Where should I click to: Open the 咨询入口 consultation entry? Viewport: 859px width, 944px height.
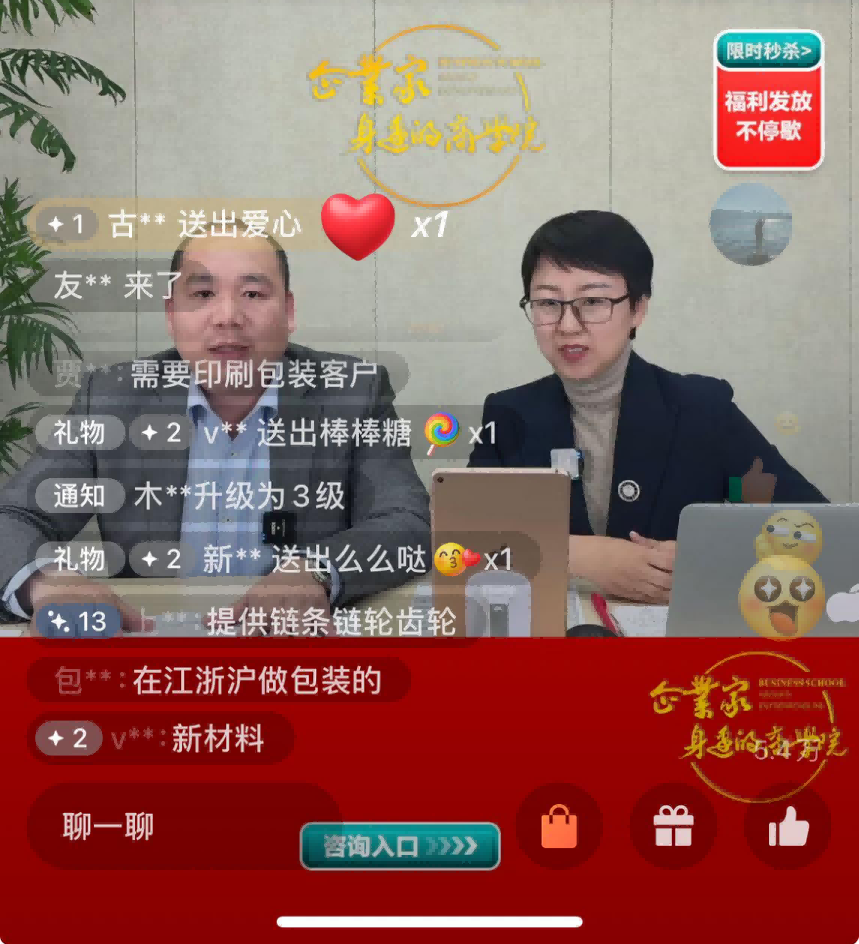point(399,847)
